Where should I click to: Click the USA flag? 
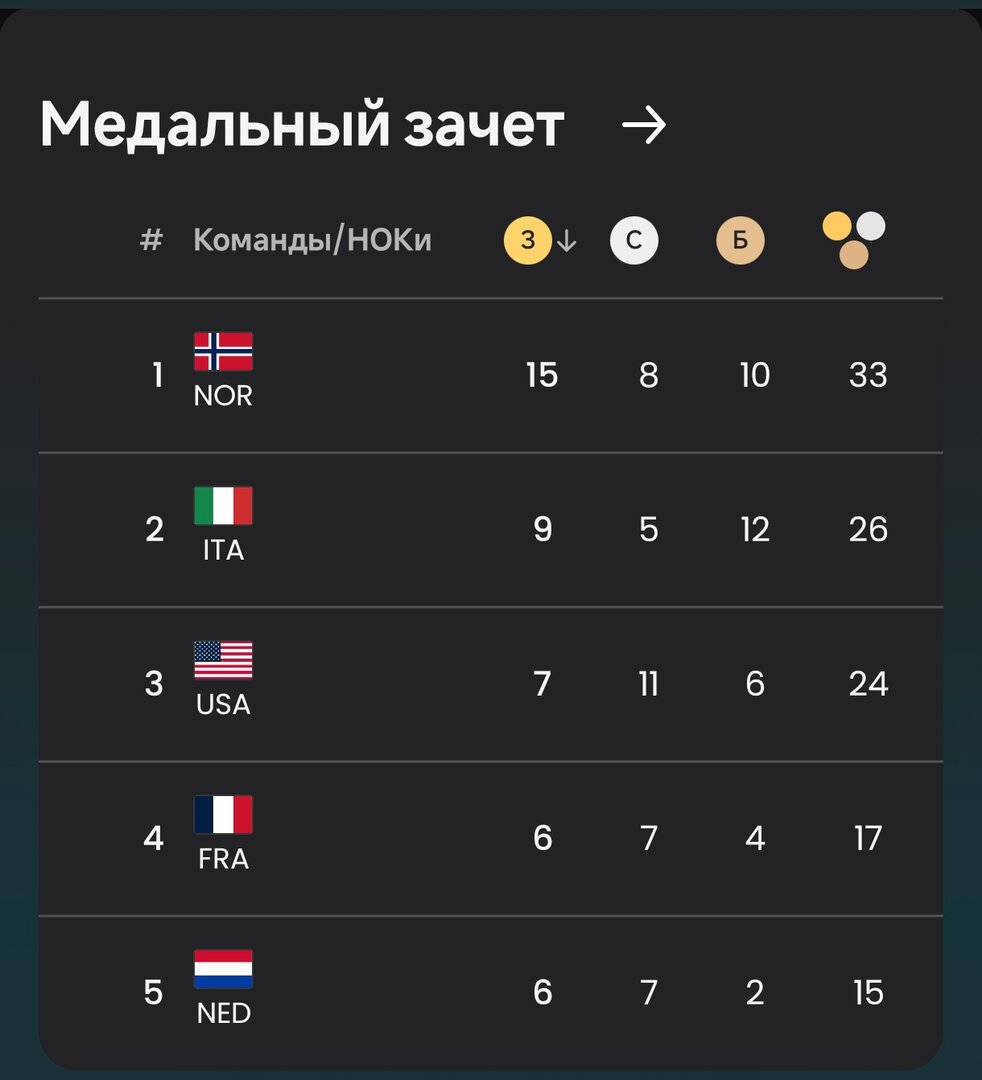pyautogui.click(x=223, y=659)
